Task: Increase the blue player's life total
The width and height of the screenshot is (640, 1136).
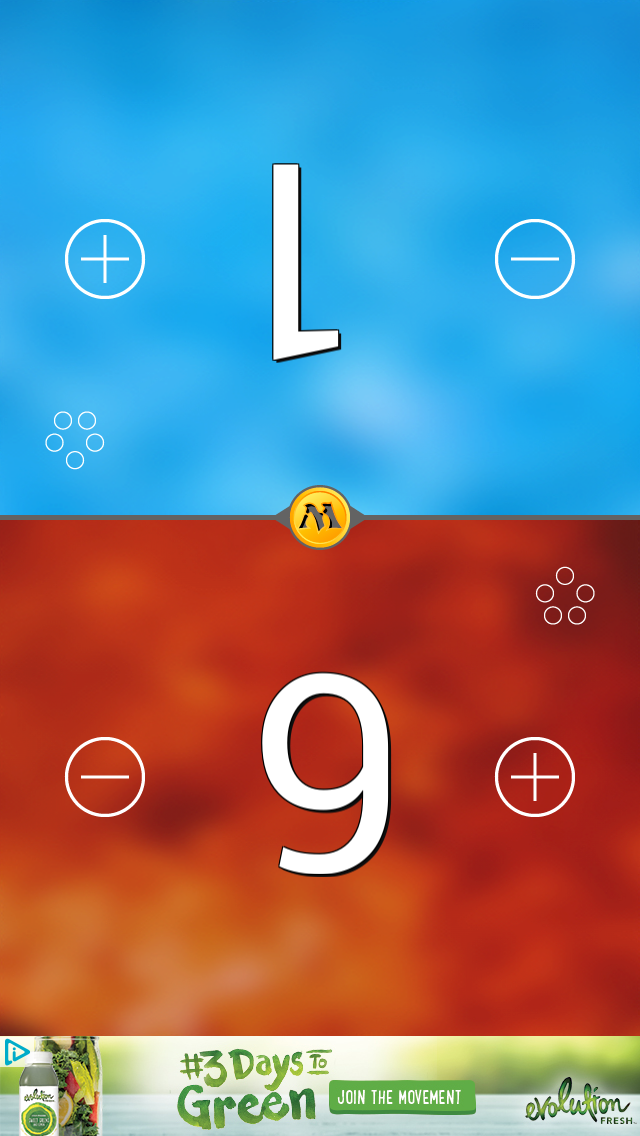Action: coord(105,259)
